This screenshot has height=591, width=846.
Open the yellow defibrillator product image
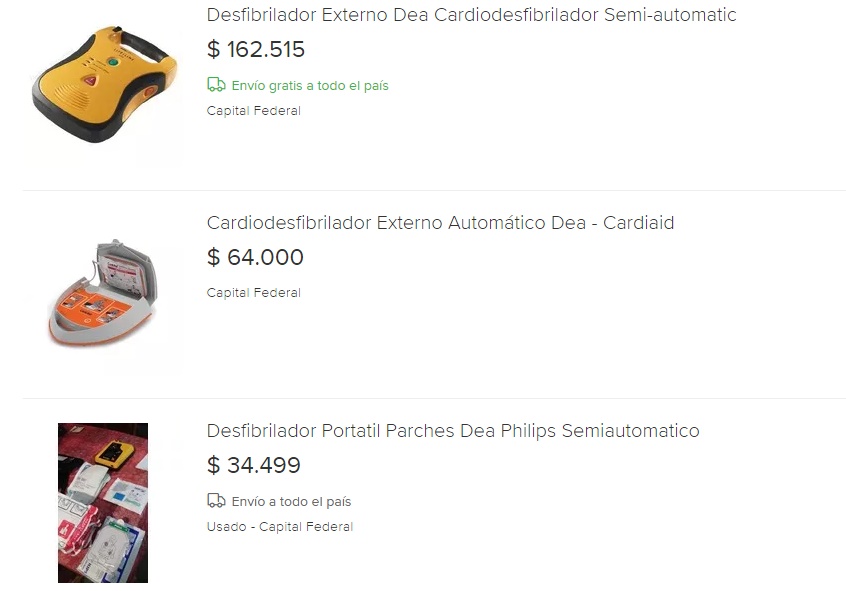click(104, 85)
